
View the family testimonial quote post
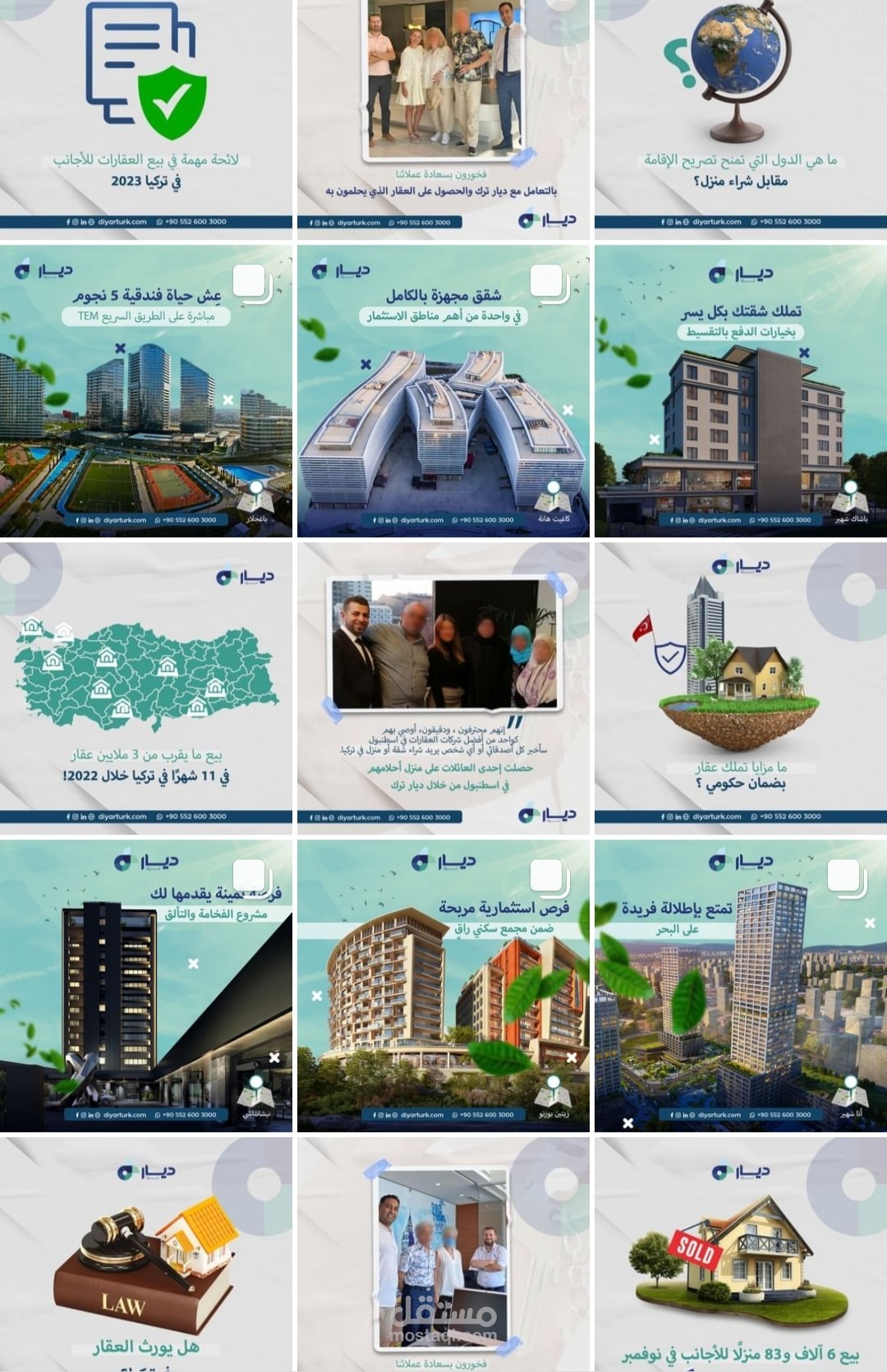point(443,688)
